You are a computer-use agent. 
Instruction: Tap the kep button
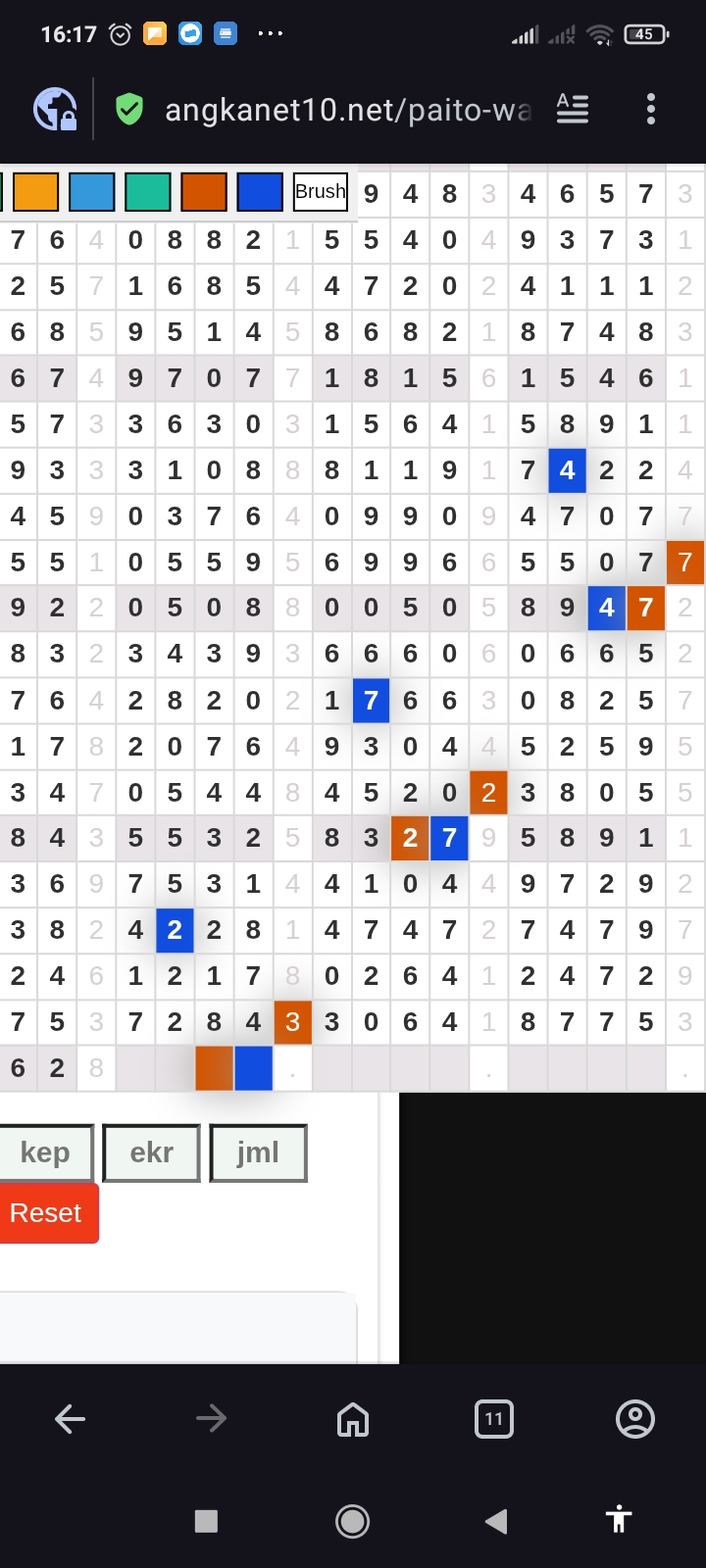pos(45,1152)
